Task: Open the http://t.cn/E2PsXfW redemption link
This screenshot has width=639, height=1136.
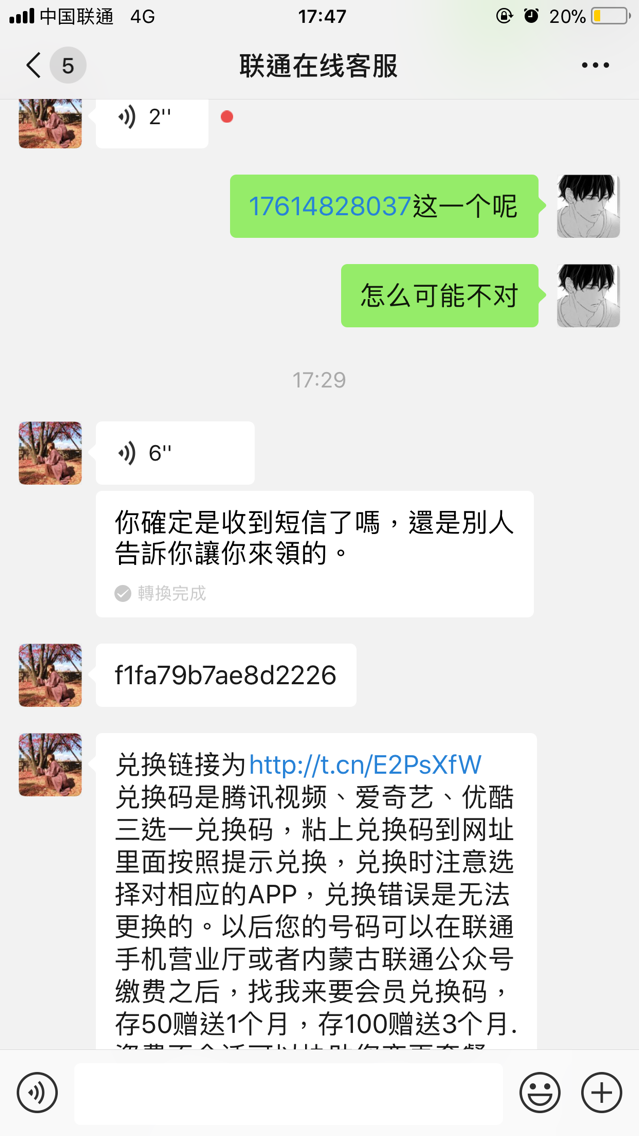Action: pos(365,765)
